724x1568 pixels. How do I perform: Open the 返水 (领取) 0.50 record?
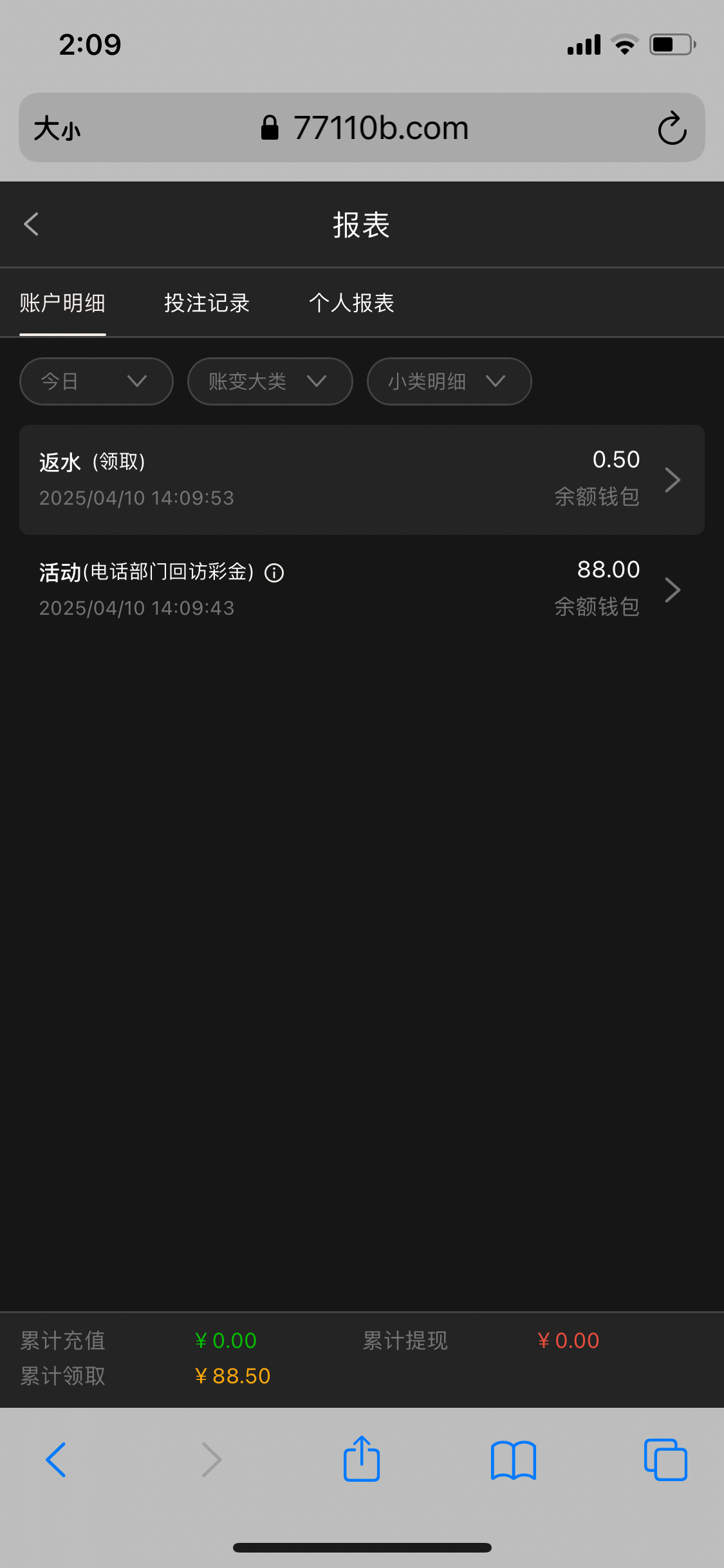tap(362, 480)
